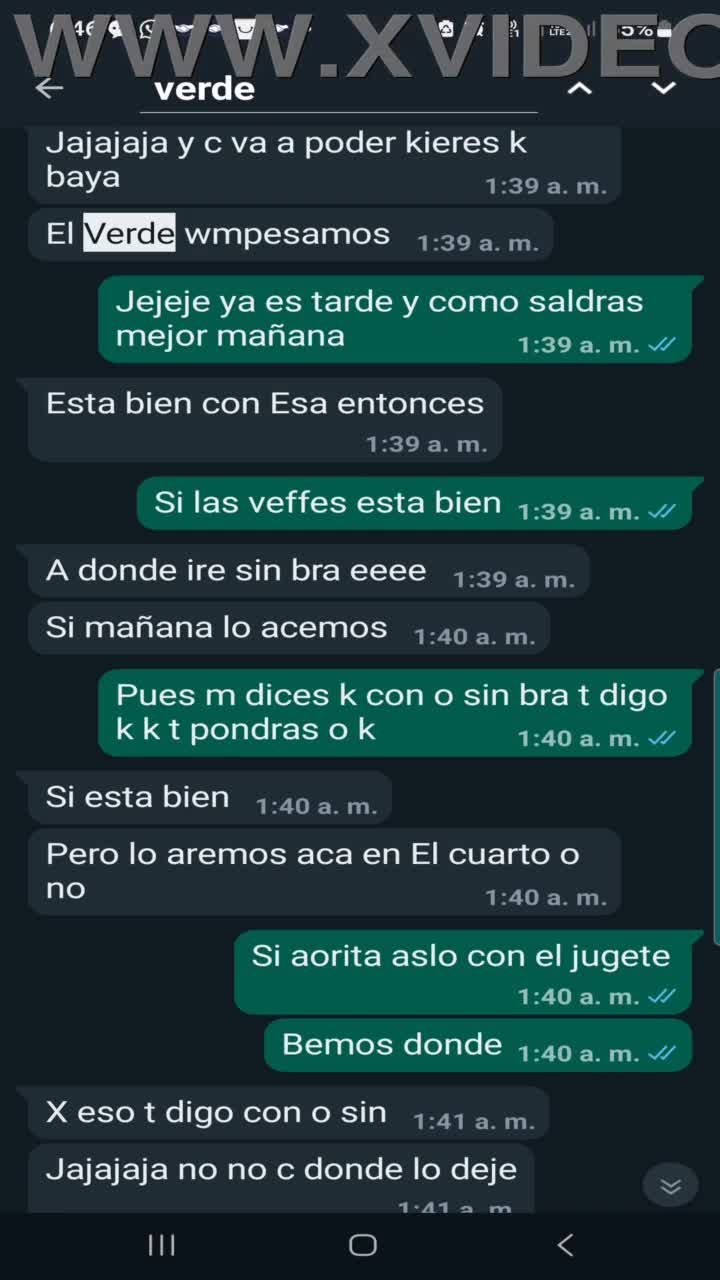Jump to previous search result with up chevron

[x=580, y=88]
